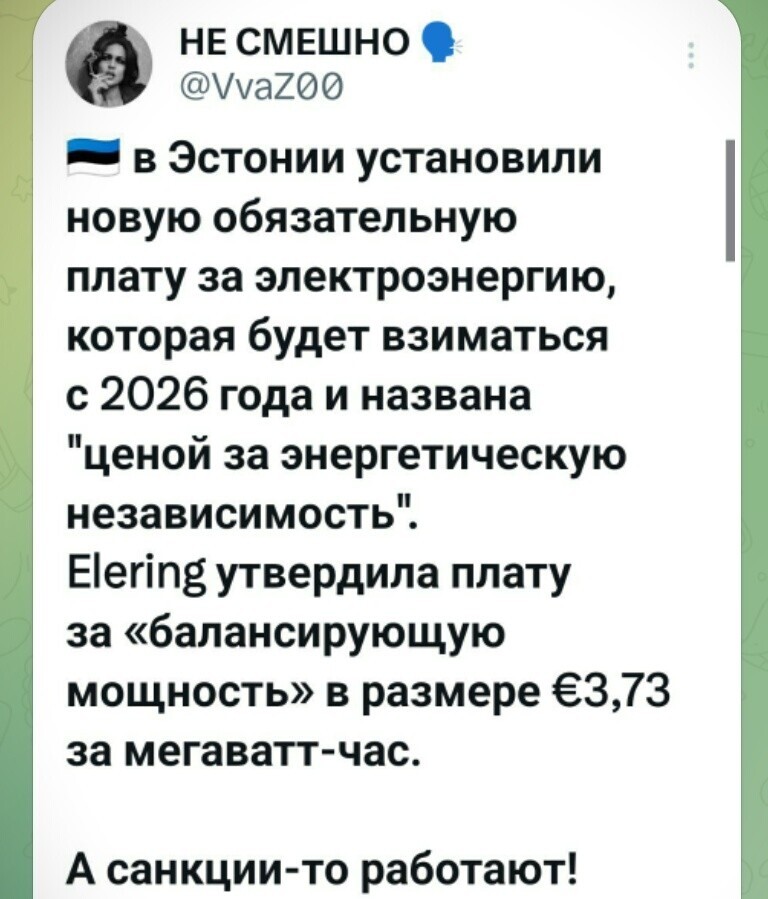768x899 pixels.
Task: Select the channel picture to enlarge it
Action: click(104, 63)
